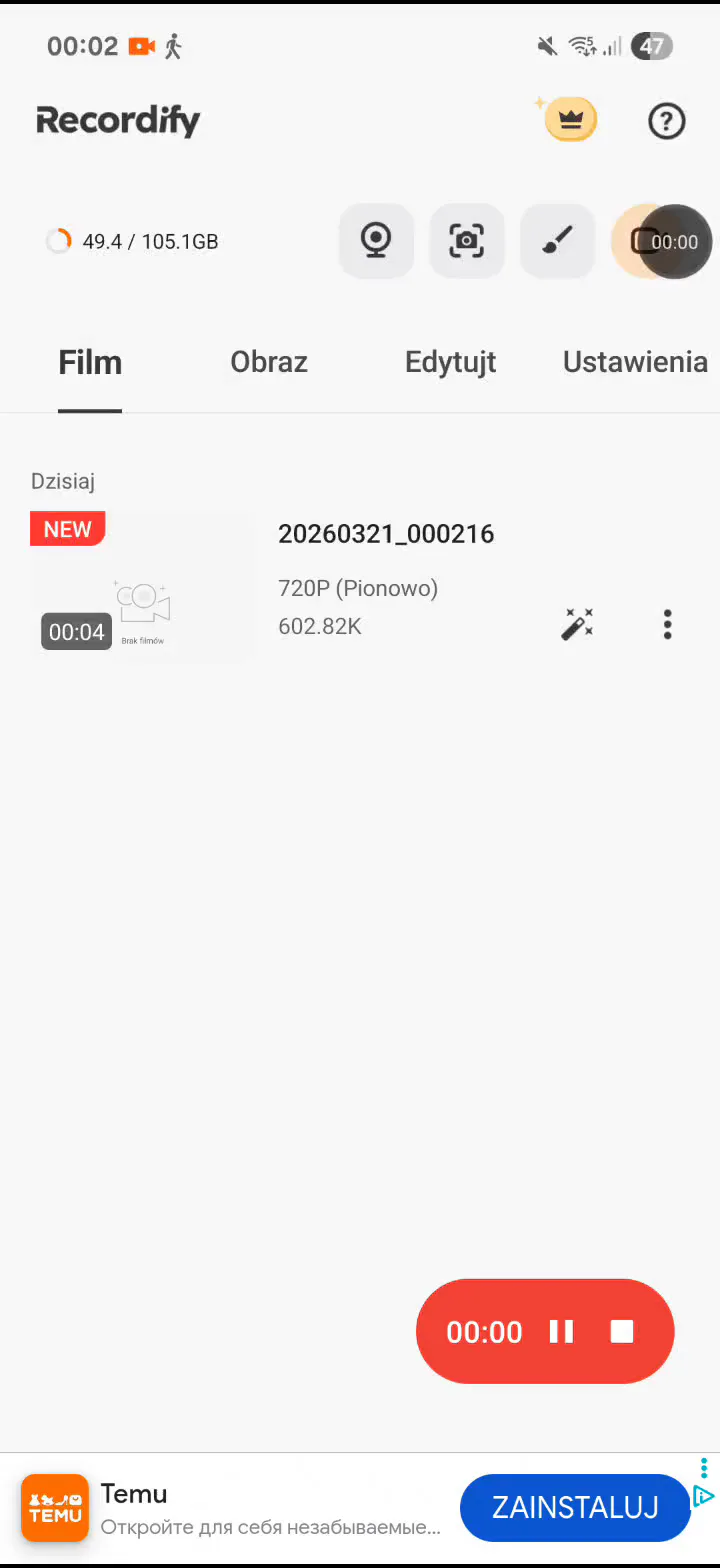720x1568 pixels.
Task: Play the video 20260321_000216
Action: 143,587
